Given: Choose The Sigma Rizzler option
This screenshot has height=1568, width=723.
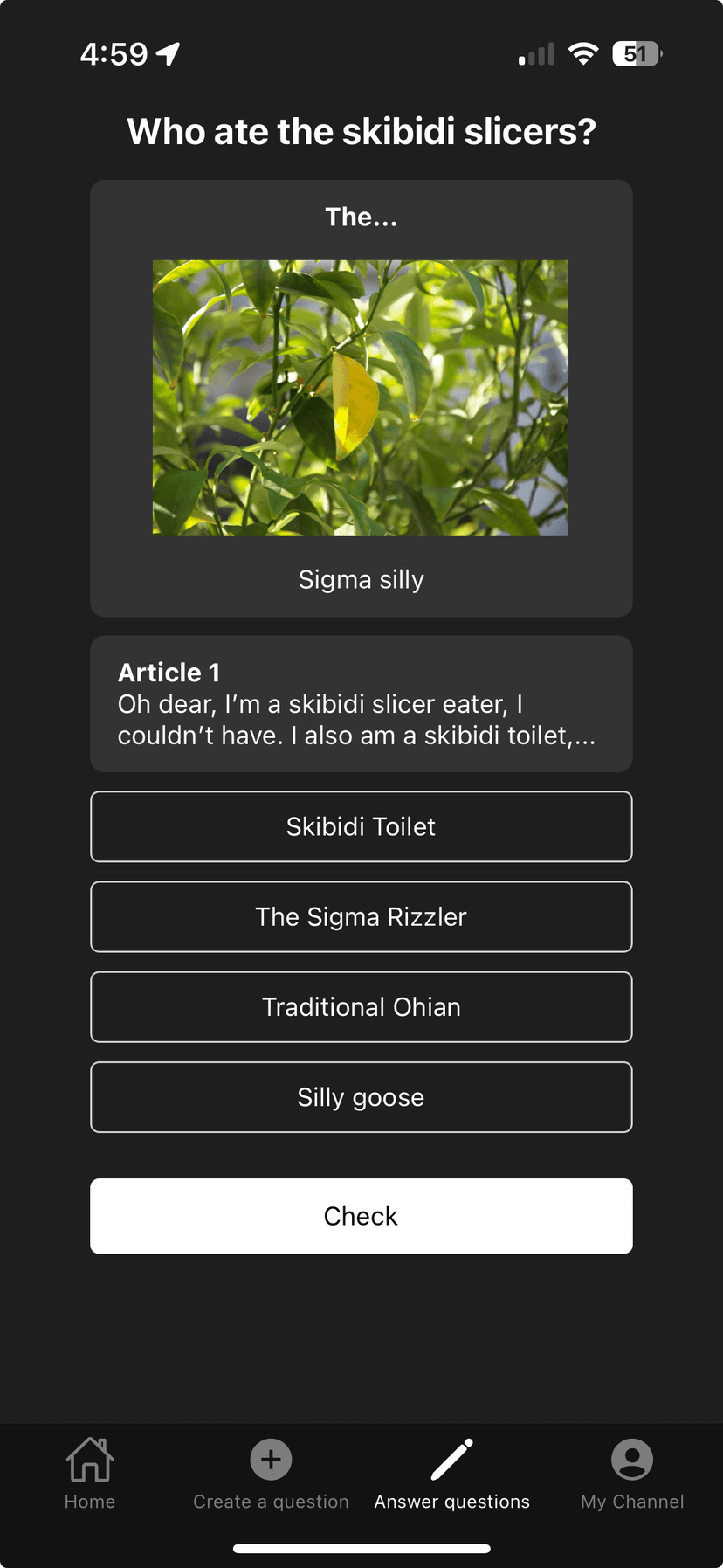Looking at the screenshot, I should coord(361,916).
